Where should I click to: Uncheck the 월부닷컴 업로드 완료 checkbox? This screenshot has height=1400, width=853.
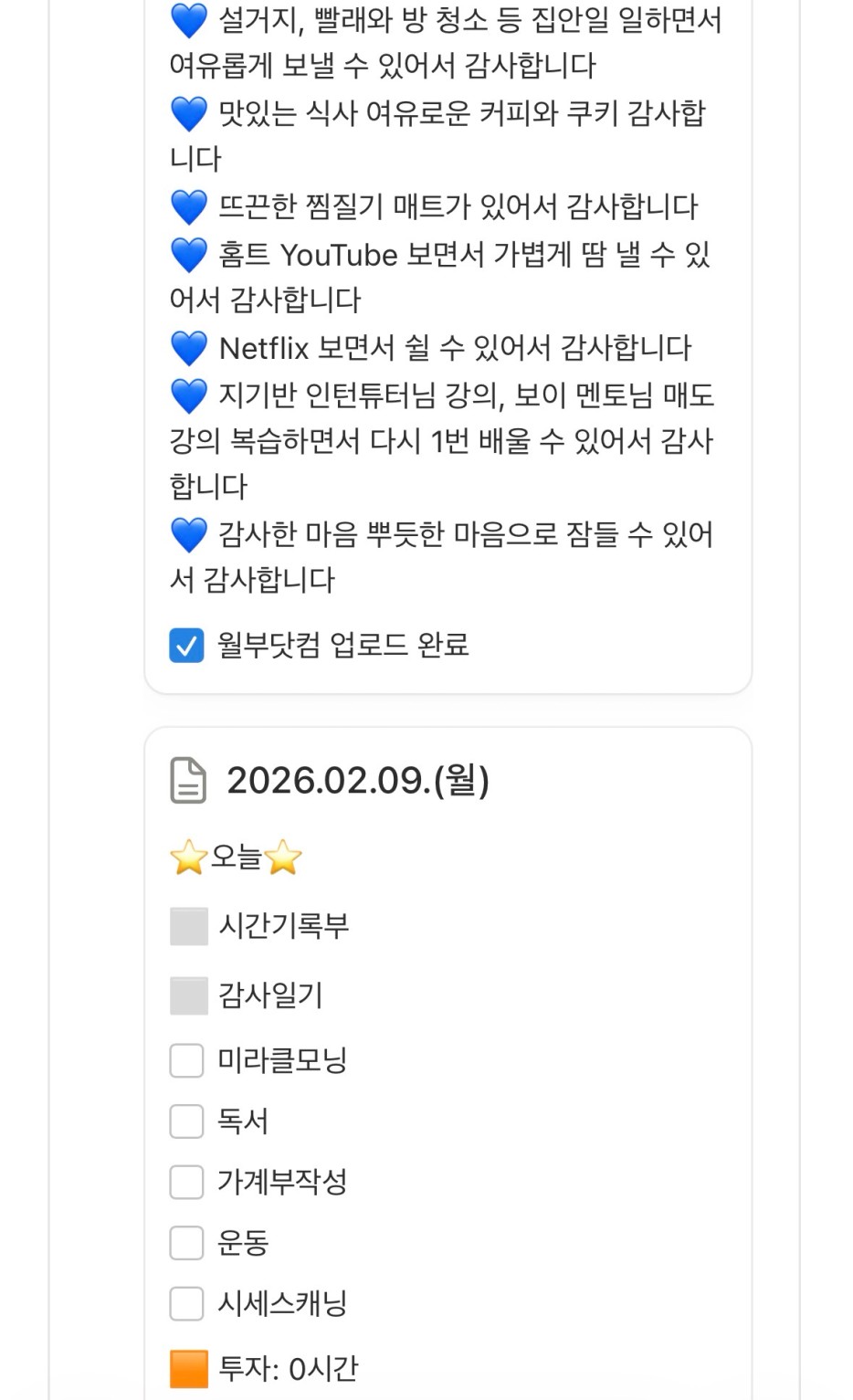(186, 646)
